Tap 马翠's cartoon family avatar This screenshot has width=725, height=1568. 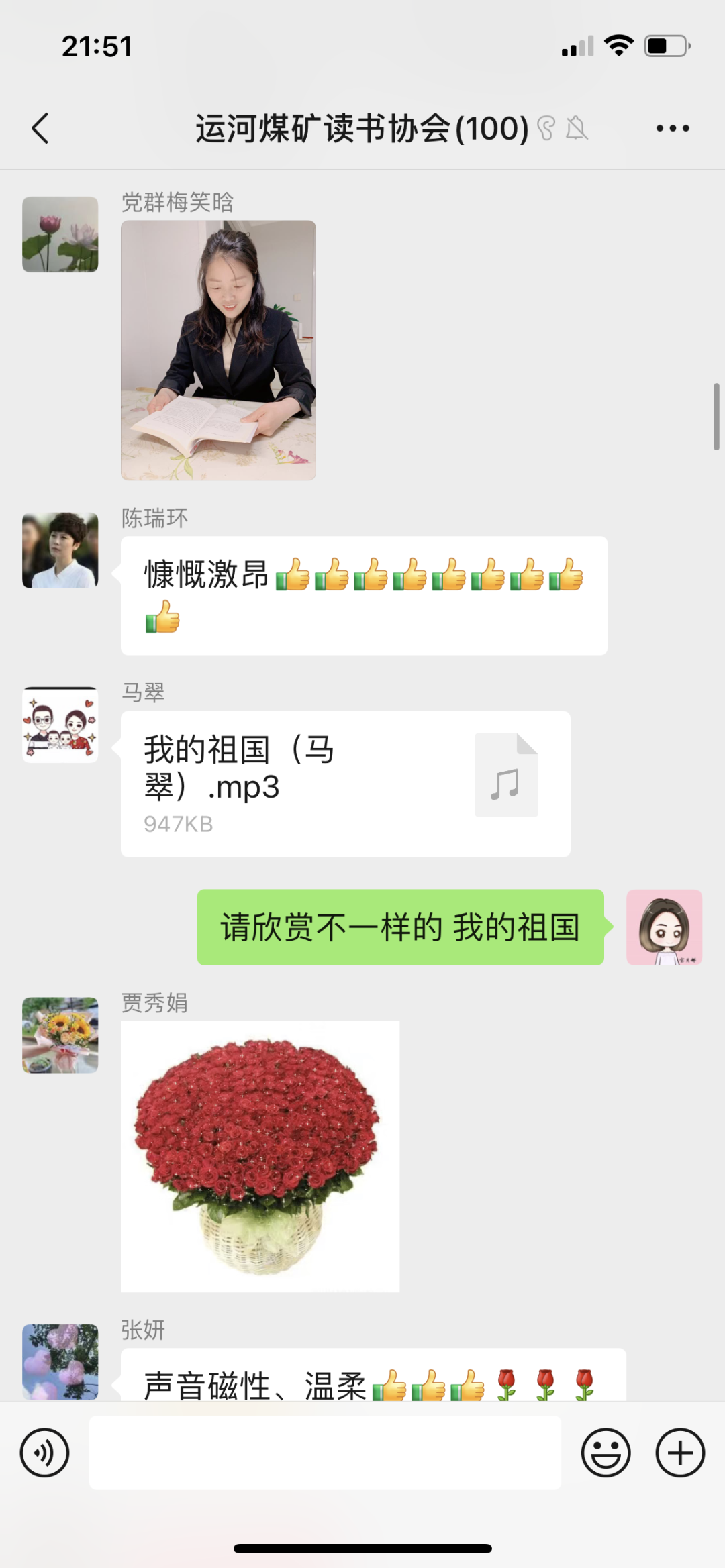pyautogui.click(x=60, y=725)
